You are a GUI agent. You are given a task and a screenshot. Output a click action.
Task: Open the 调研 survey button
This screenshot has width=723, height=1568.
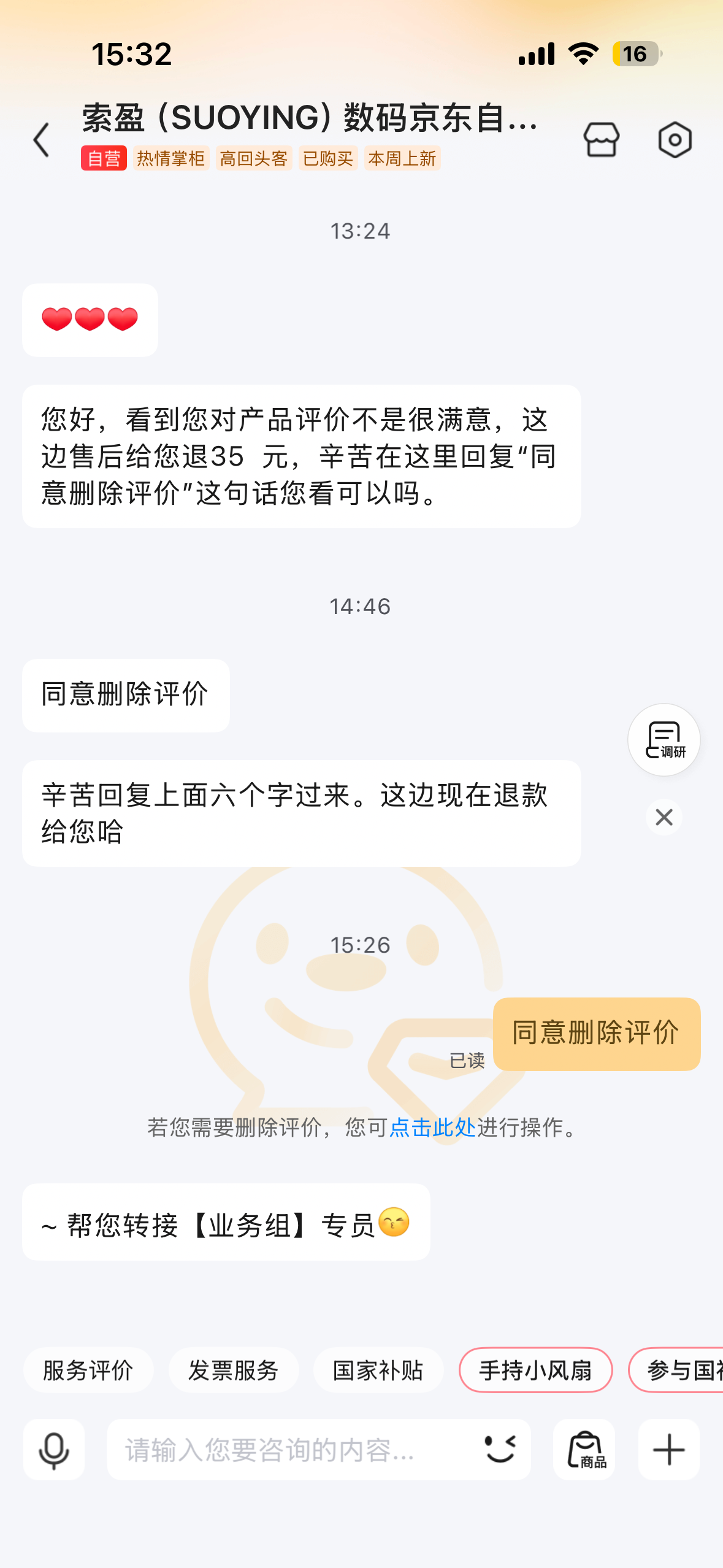[664, 740]
